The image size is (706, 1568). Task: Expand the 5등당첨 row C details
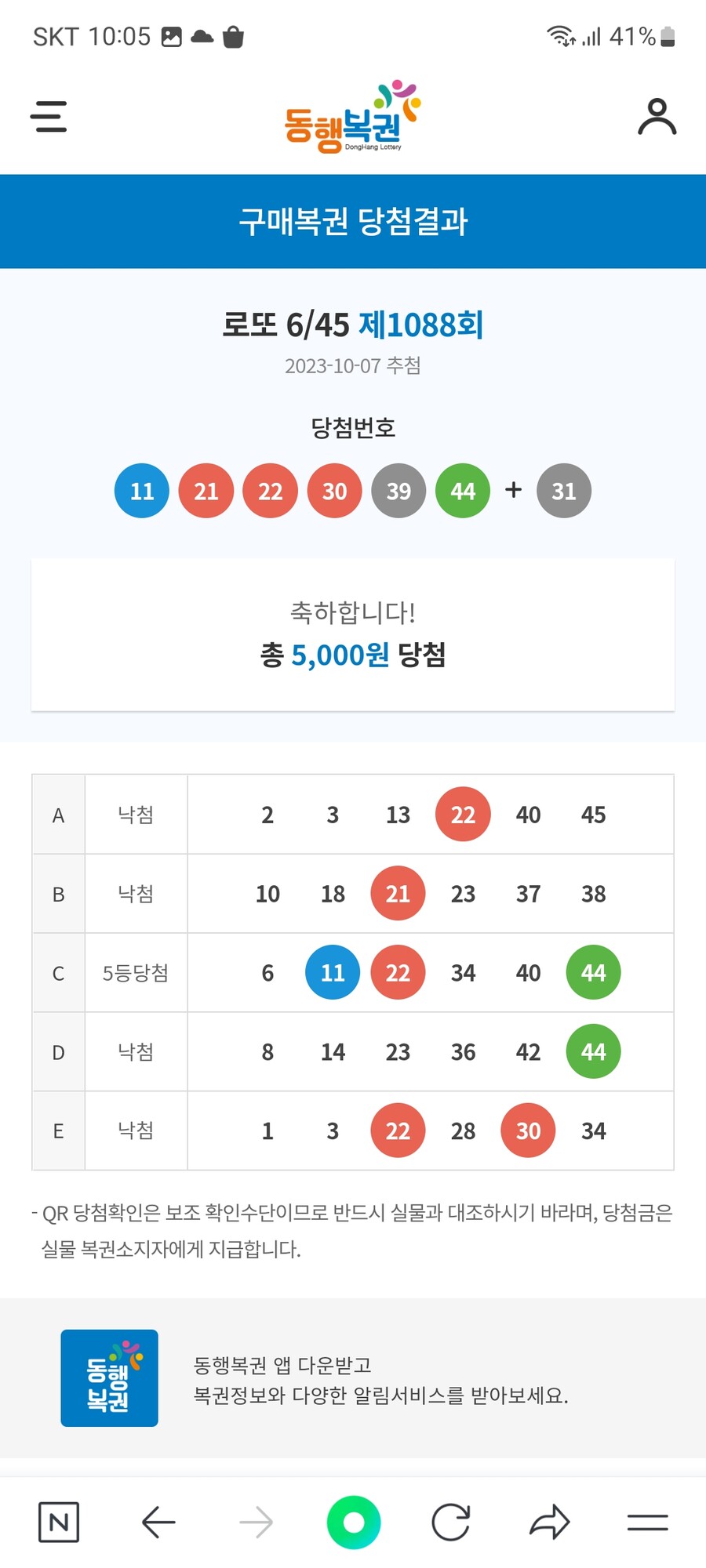(x=136, y=972)
